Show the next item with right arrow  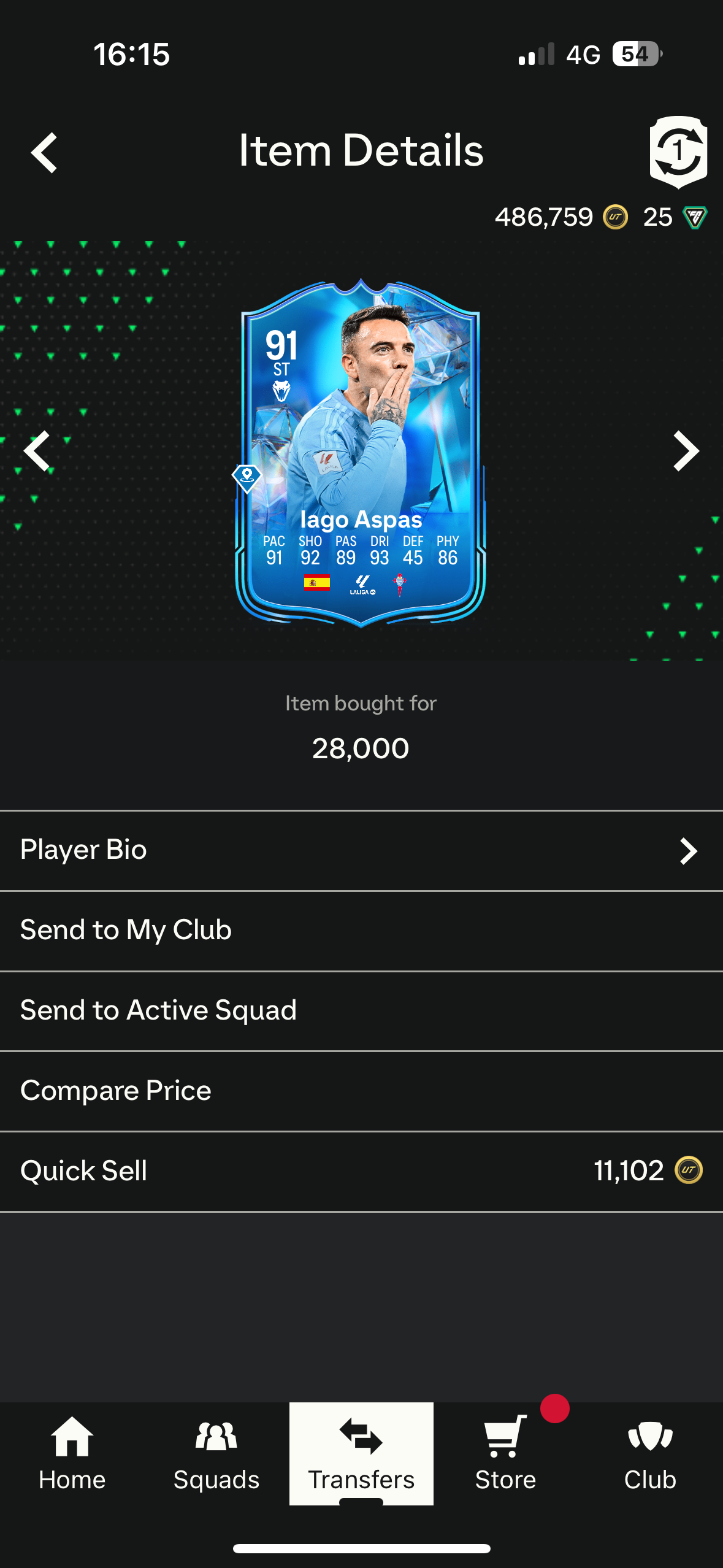pyautogui.click(x=686, y=452)
